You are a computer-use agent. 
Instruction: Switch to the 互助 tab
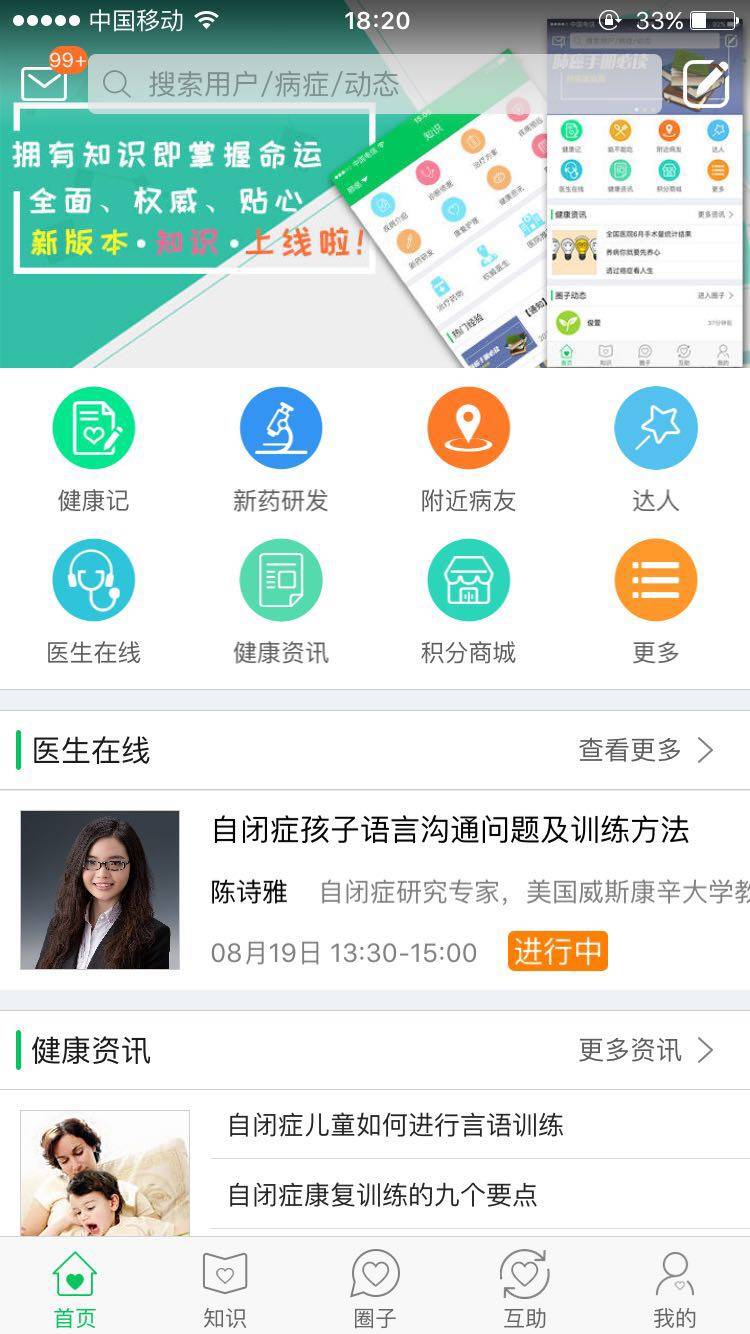point(525,1288)
